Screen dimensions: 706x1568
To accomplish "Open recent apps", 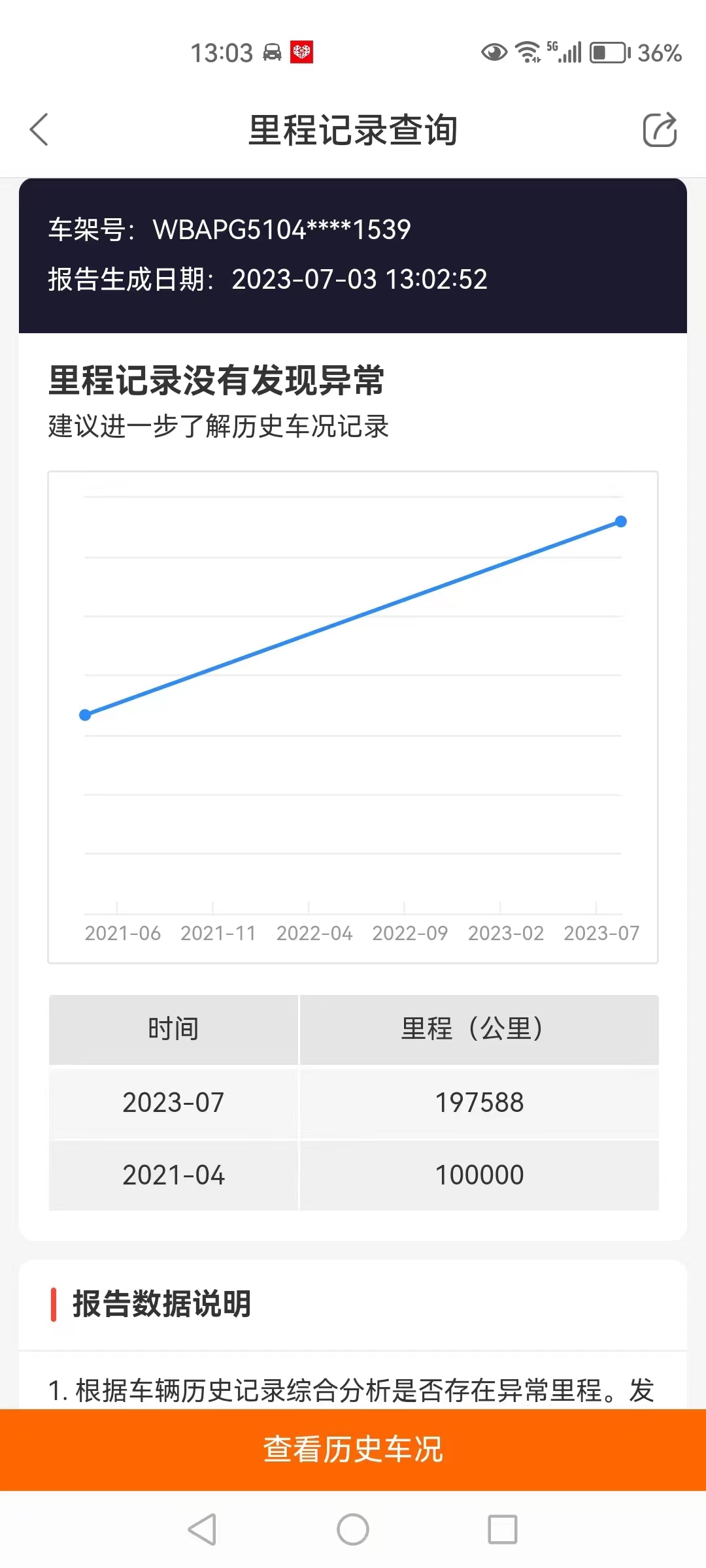I will pyautogui.click(x=502, y=1529).
